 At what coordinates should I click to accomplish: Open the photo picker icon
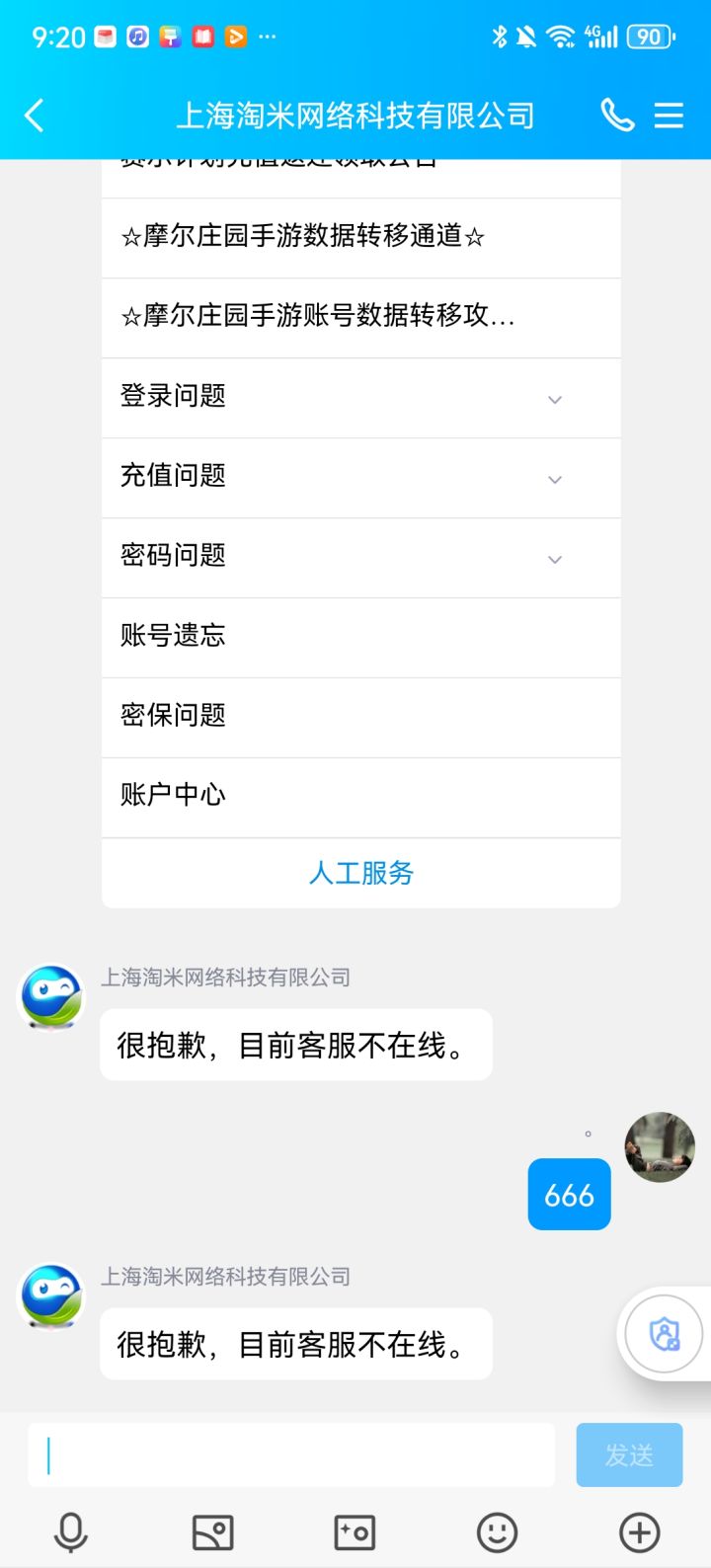click(x=210, y=1532)
